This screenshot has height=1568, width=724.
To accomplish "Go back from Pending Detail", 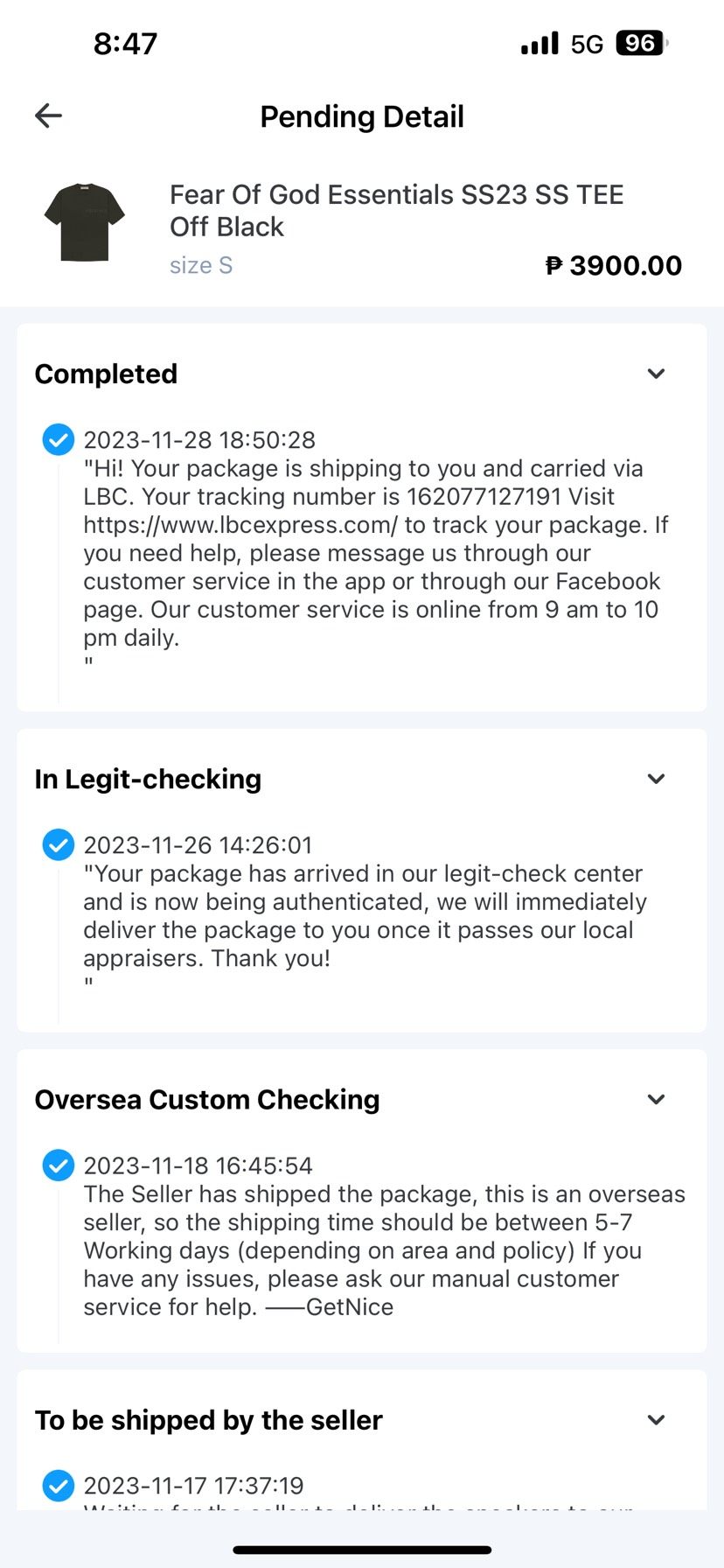I will pyautogui.click(x=49, y=115).
